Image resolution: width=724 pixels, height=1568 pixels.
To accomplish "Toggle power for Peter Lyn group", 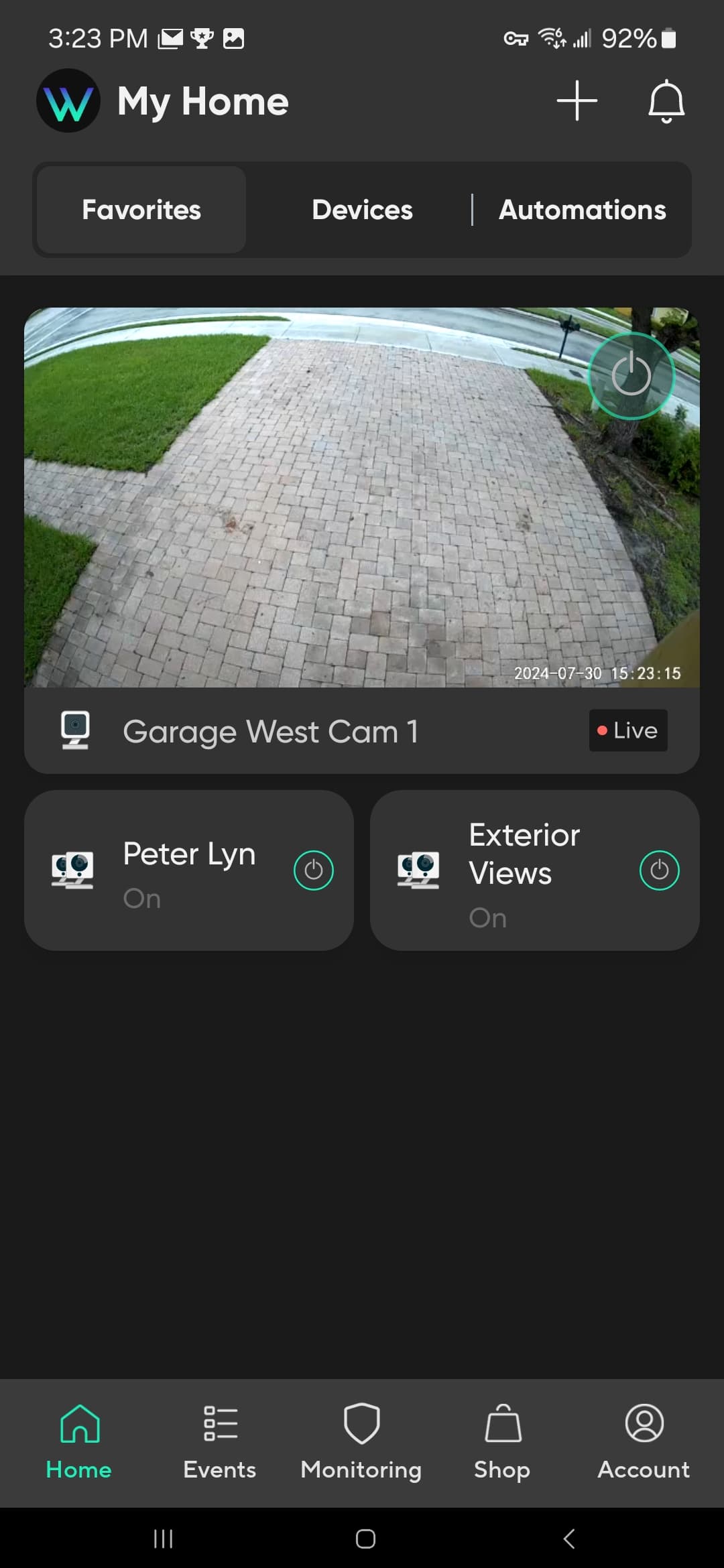I will tap(313, 870).
